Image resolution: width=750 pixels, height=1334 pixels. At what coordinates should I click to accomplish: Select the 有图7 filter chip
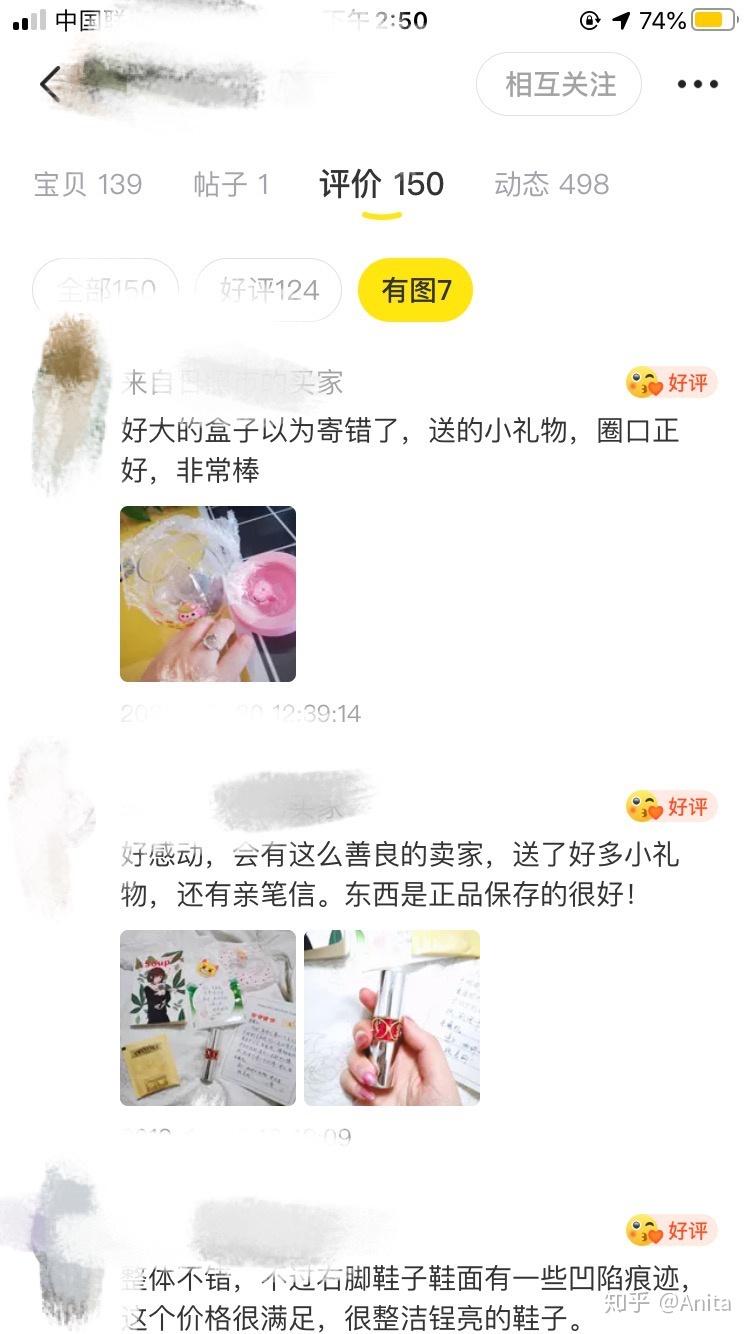click(x=415, y=290)
